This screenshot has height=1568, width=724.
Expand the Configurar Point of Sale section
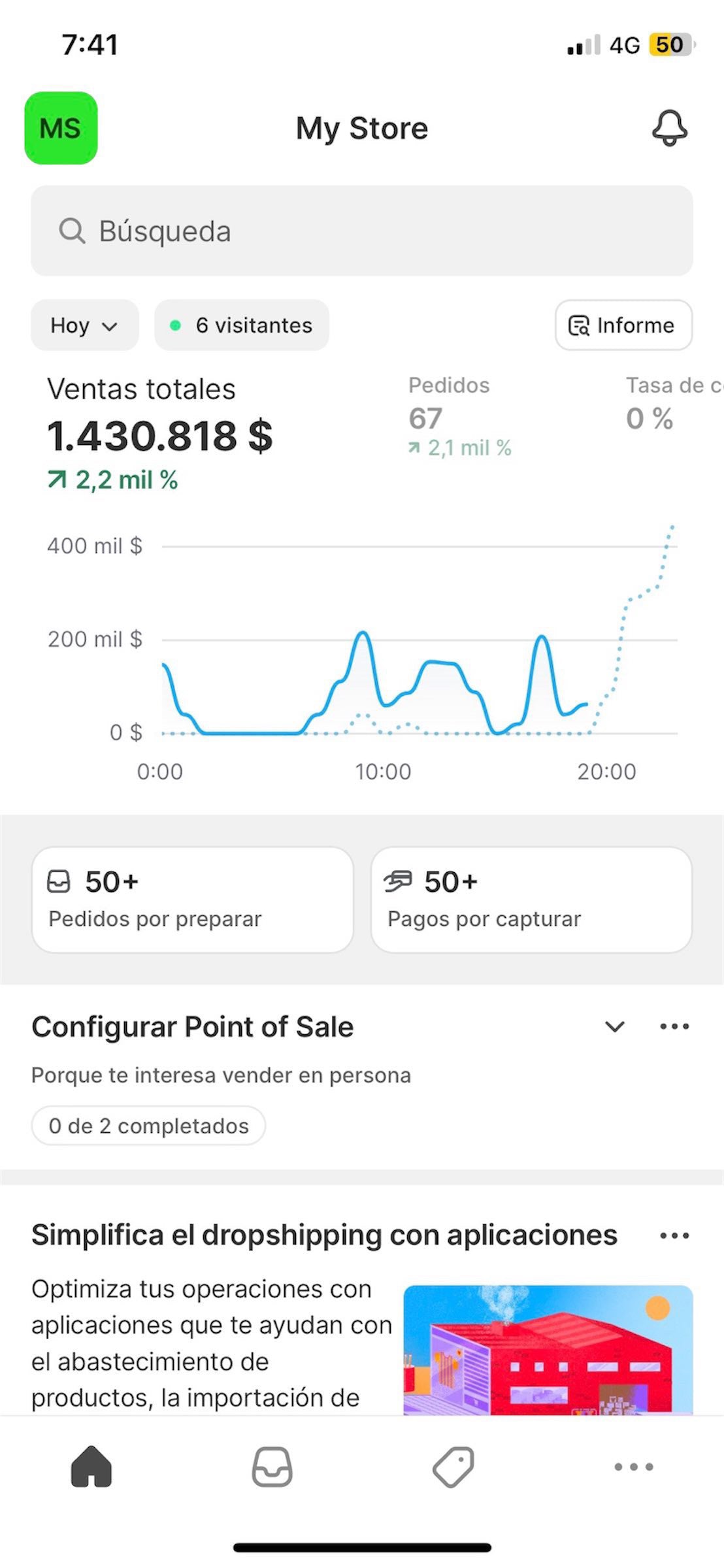[x=614, y=1026]
